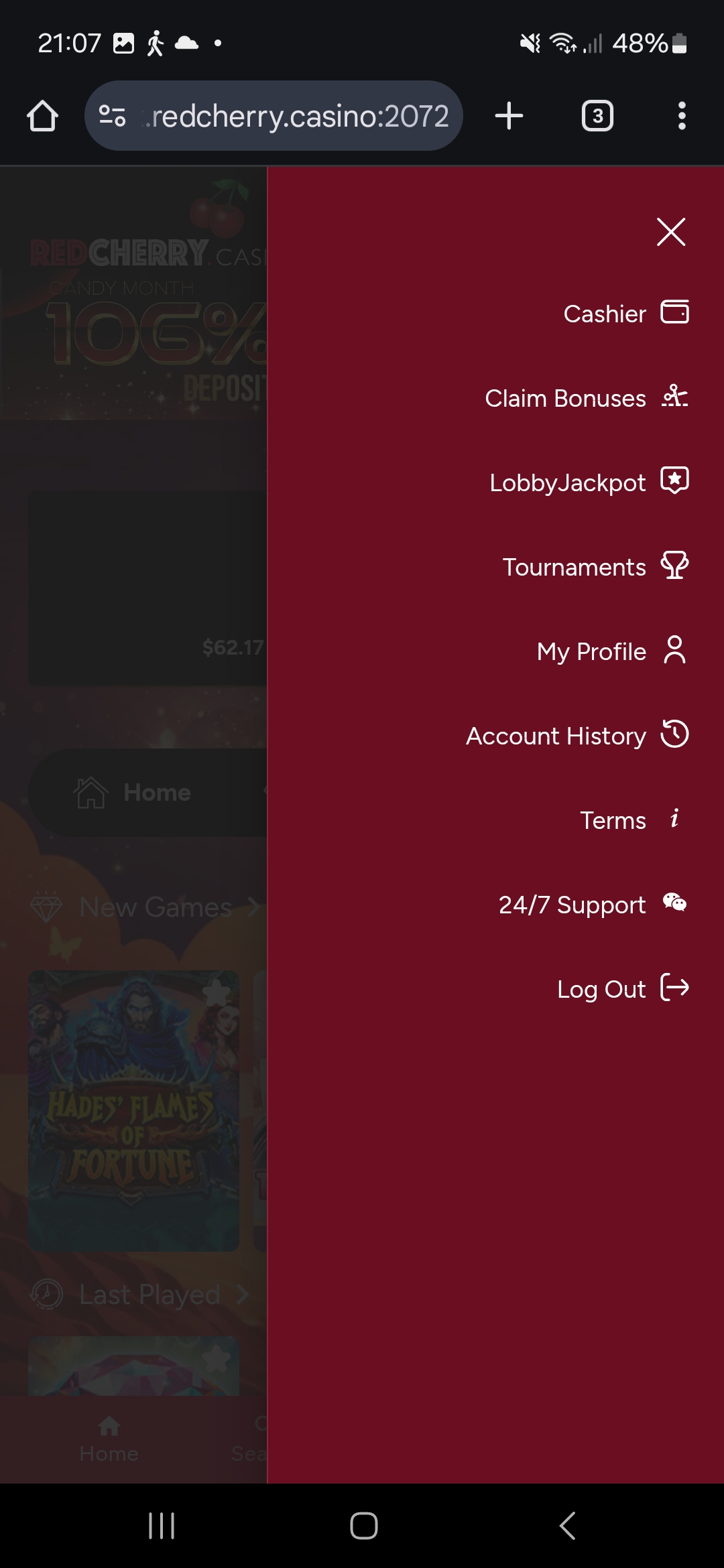
Task: Open a new browser tab
Action: (x=509, y=116)
